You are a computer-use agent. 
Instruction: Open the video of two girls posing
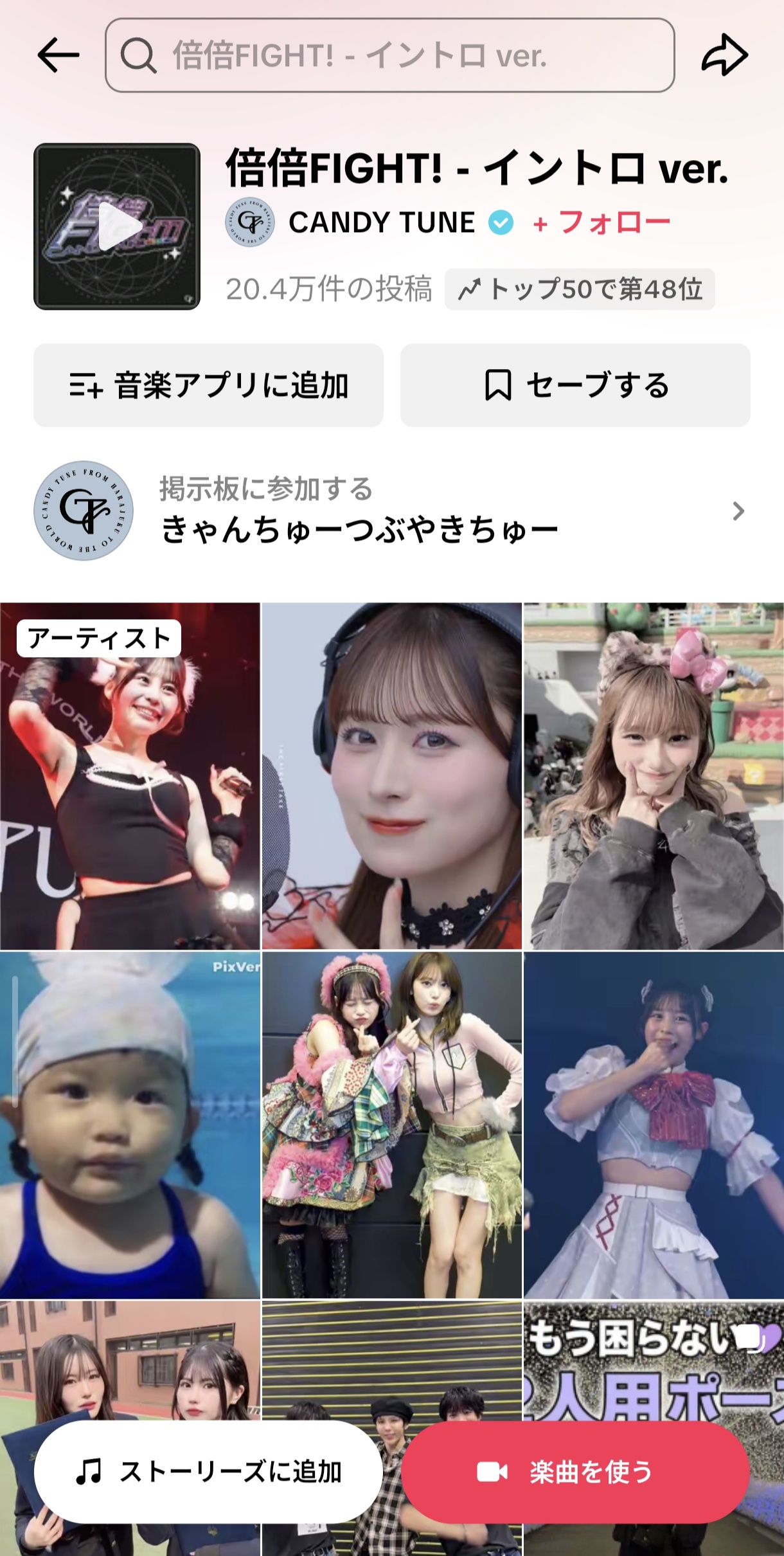point(392,1125)
